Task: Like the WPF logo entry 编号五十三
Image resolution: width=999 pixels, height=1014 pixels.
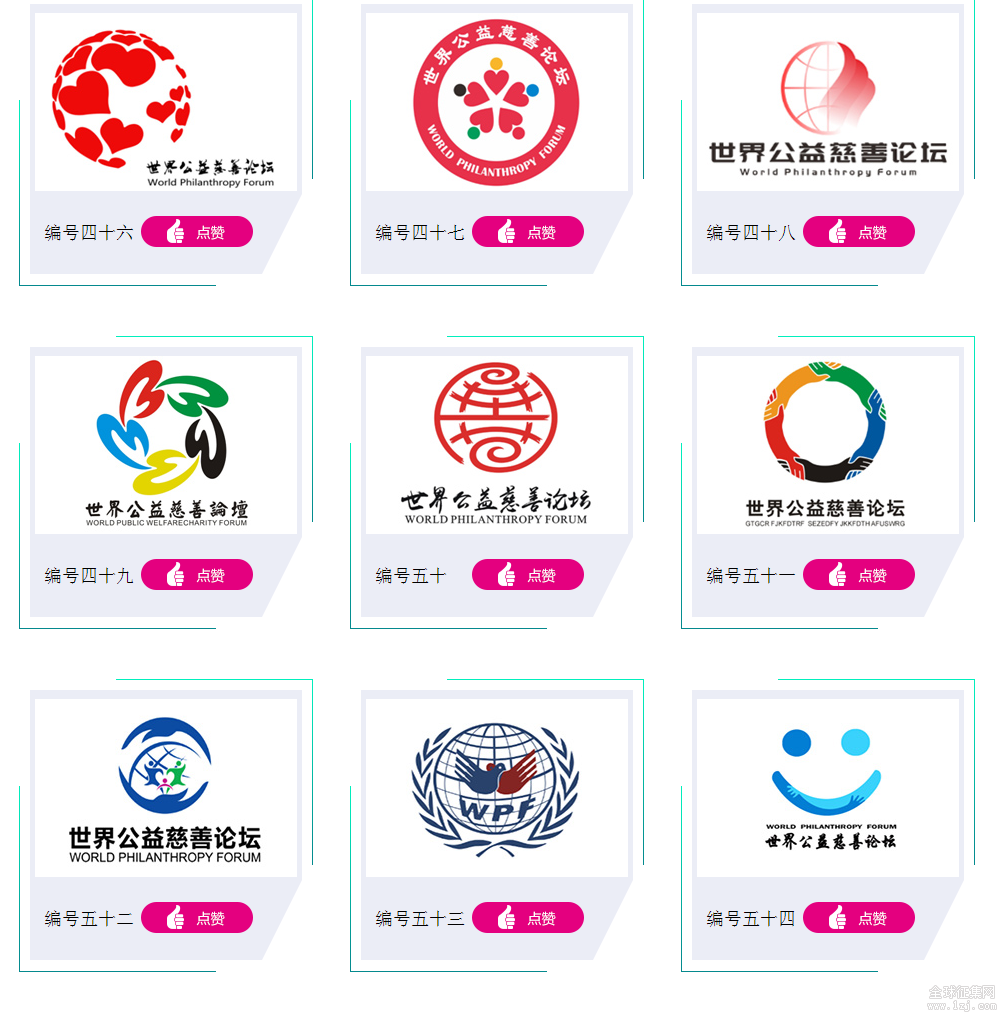Action: [x=528, y=918]
